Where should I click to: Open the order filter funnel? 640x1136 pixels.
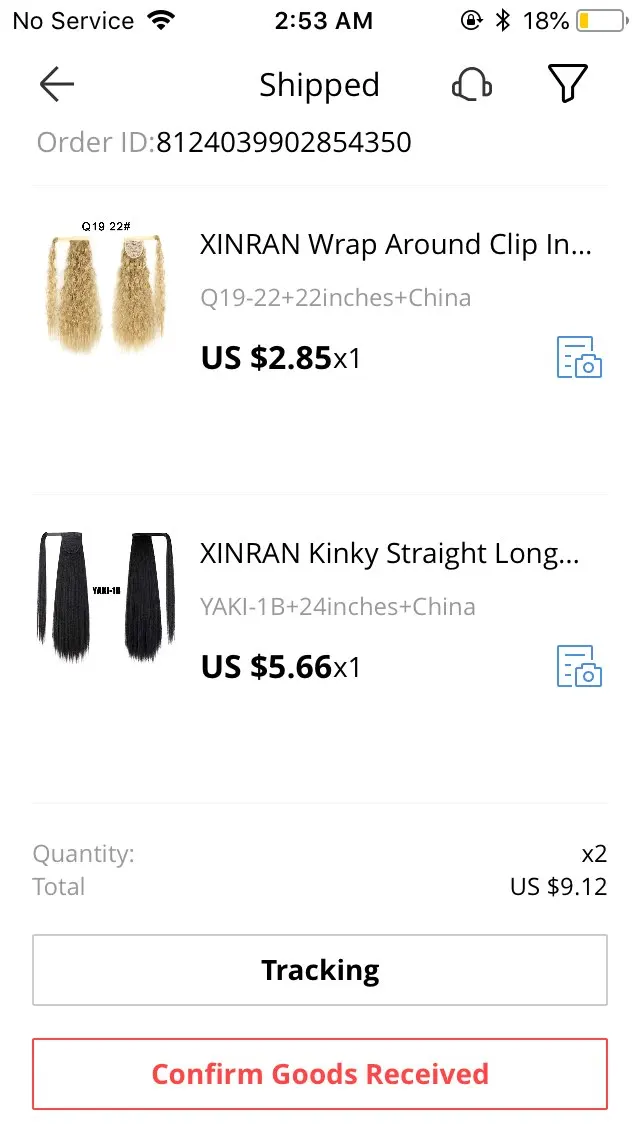tap(567, 85)
